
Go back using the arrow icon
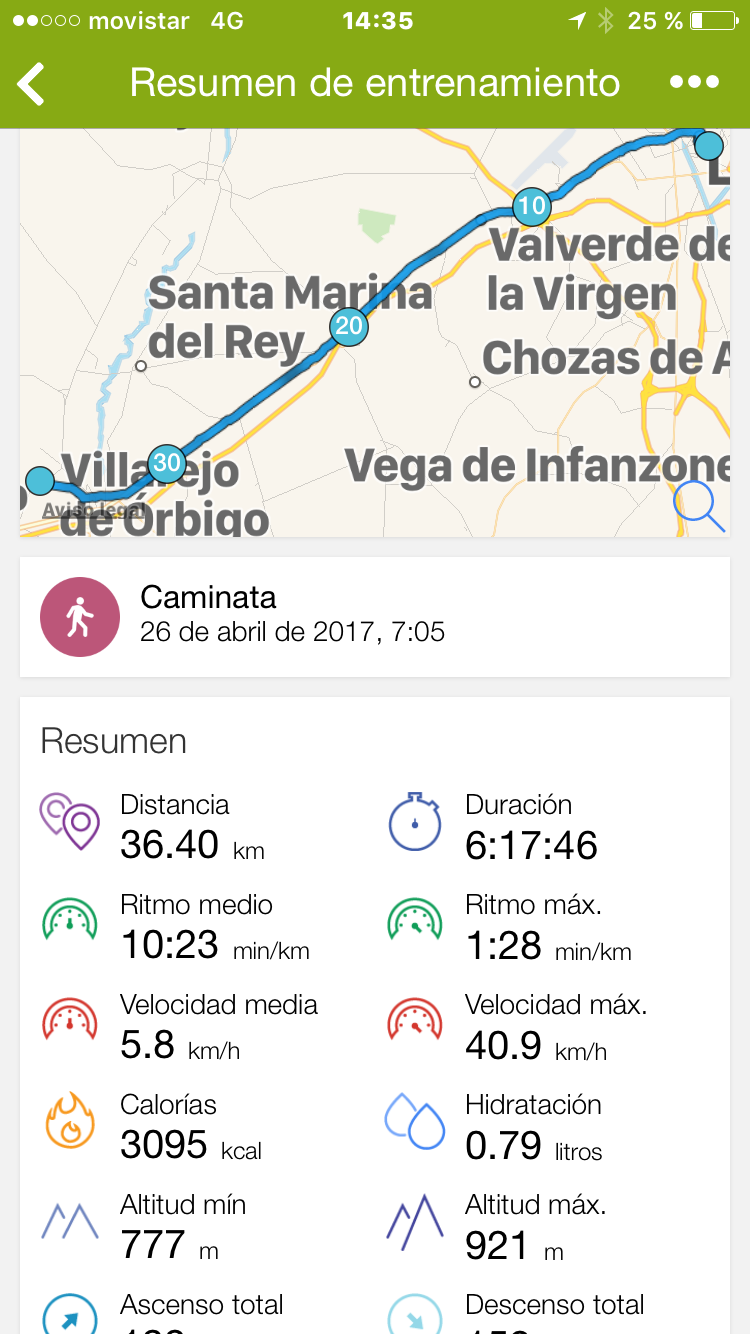pyautogui.click(x=32, y=83)
